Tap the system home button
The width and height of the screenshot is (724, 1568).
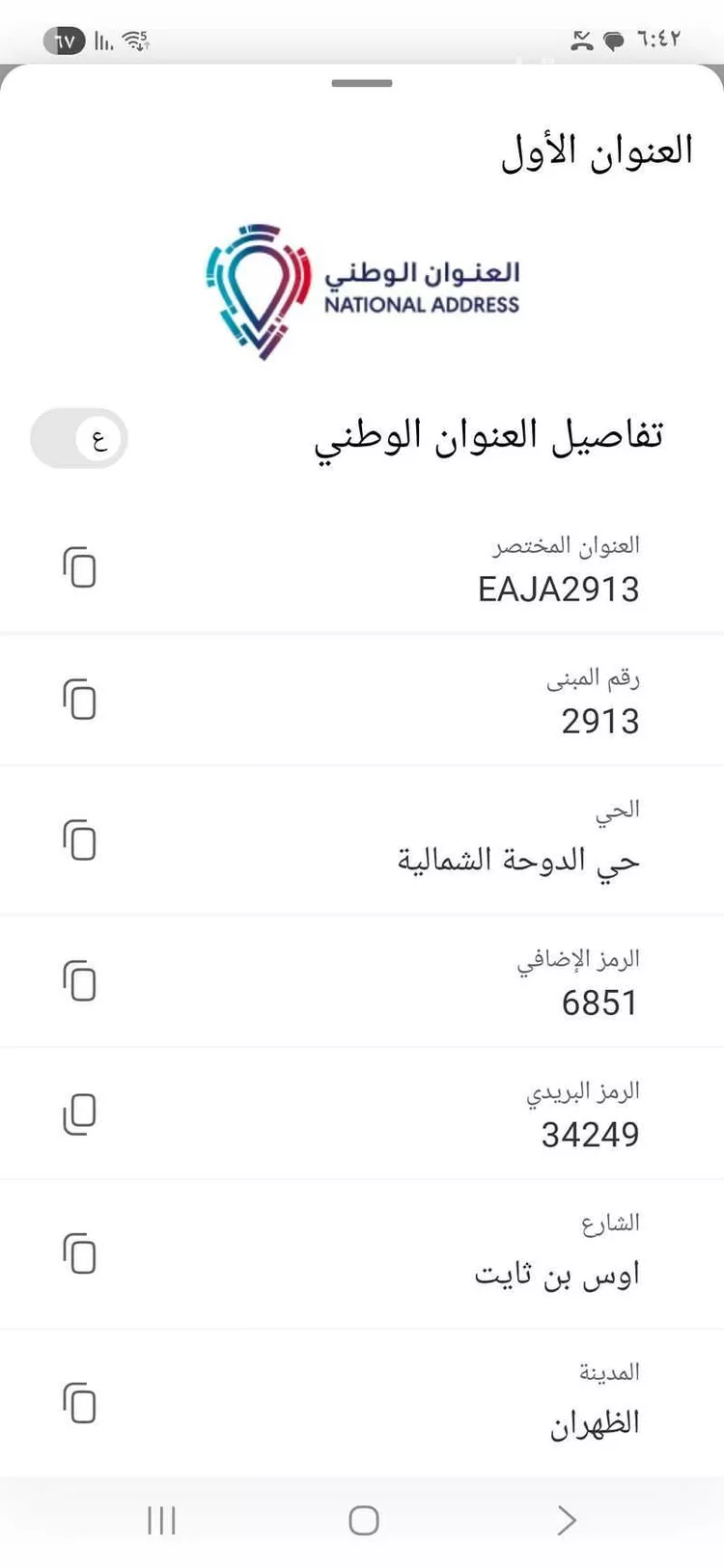click(x=363, y=1521)
